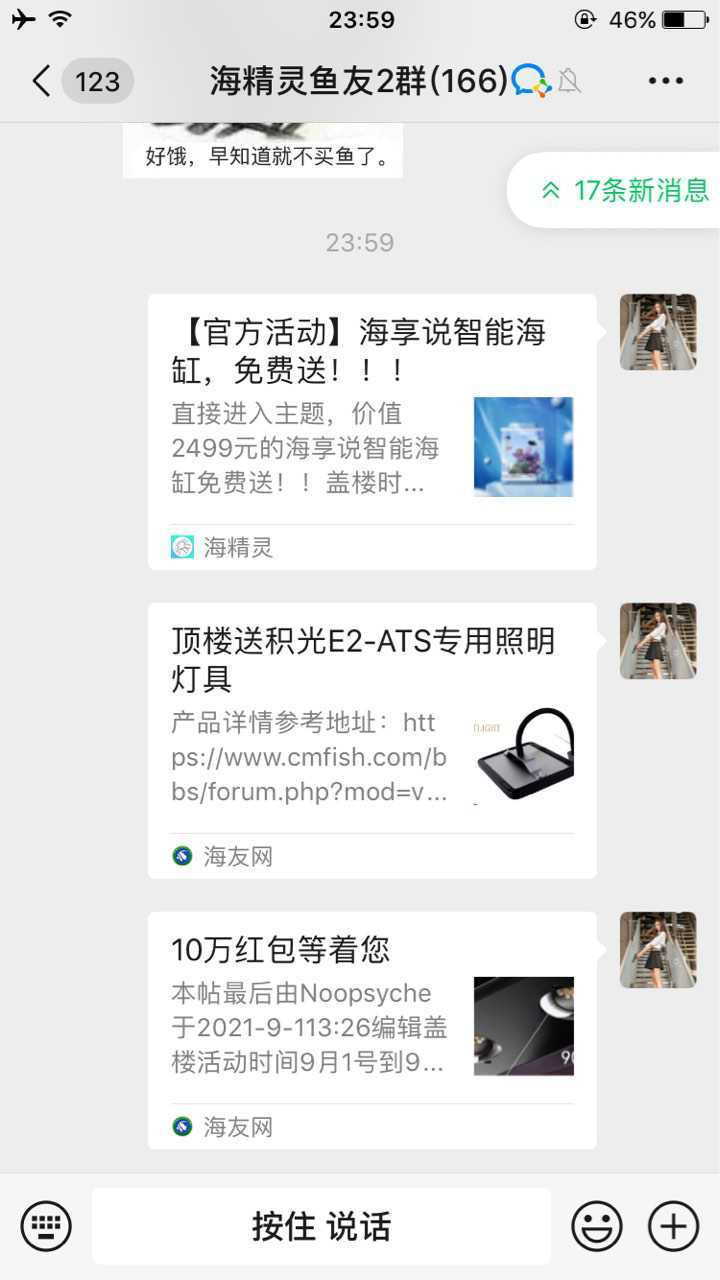
Task: Go back to the chat list
Action: click(42, 81)
